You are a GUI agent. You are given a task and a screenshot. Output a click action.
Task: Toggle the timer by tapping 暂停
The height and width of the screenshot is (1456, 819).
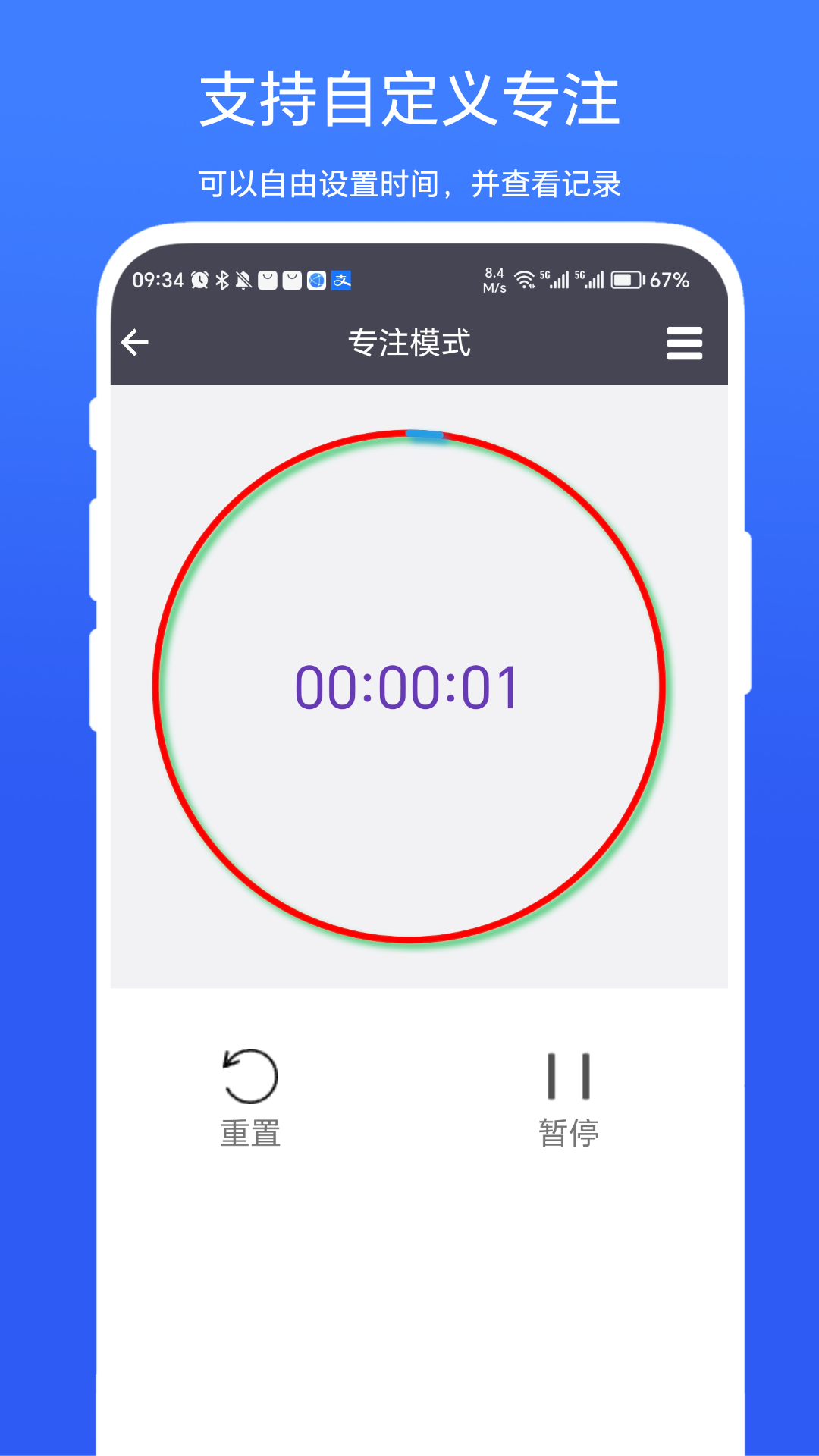pos(567,1132)
